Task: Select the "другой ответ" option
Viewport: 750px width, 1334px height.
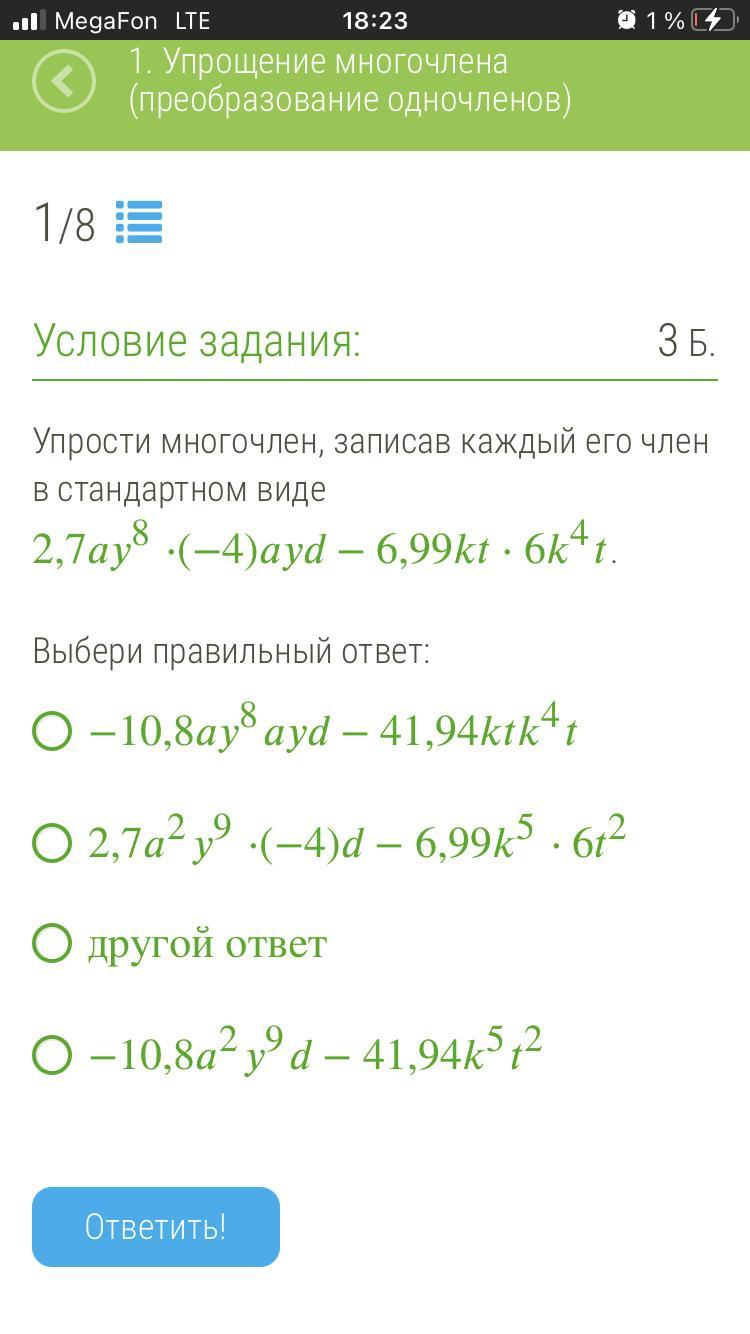Action: point(52,943)
